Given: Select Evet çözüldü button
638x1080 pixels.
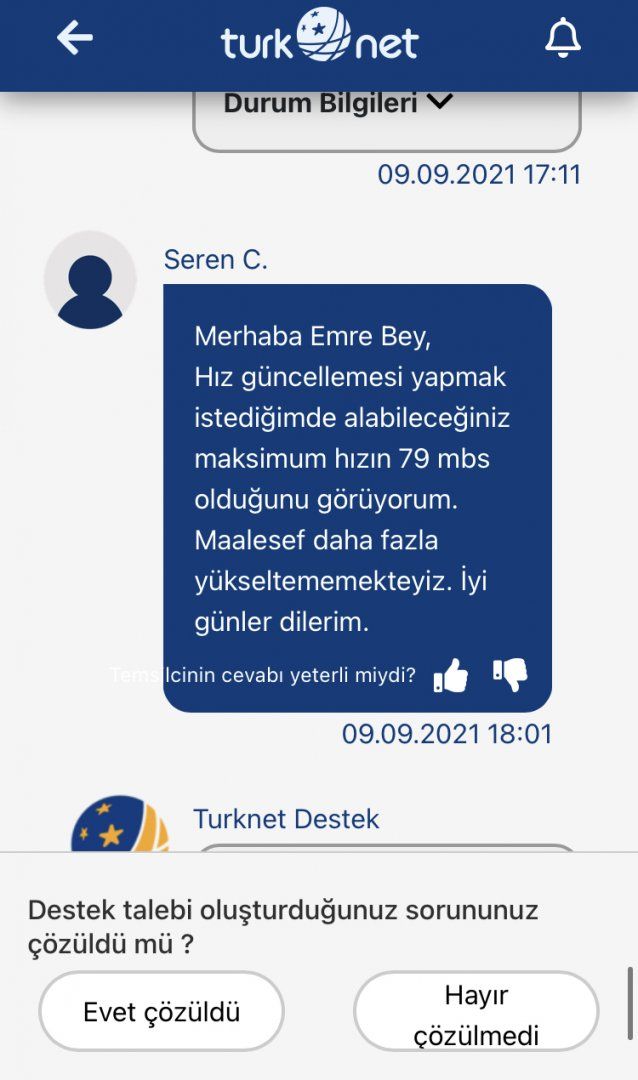Looking at the screenshot, I should [x=162, y=1011].
